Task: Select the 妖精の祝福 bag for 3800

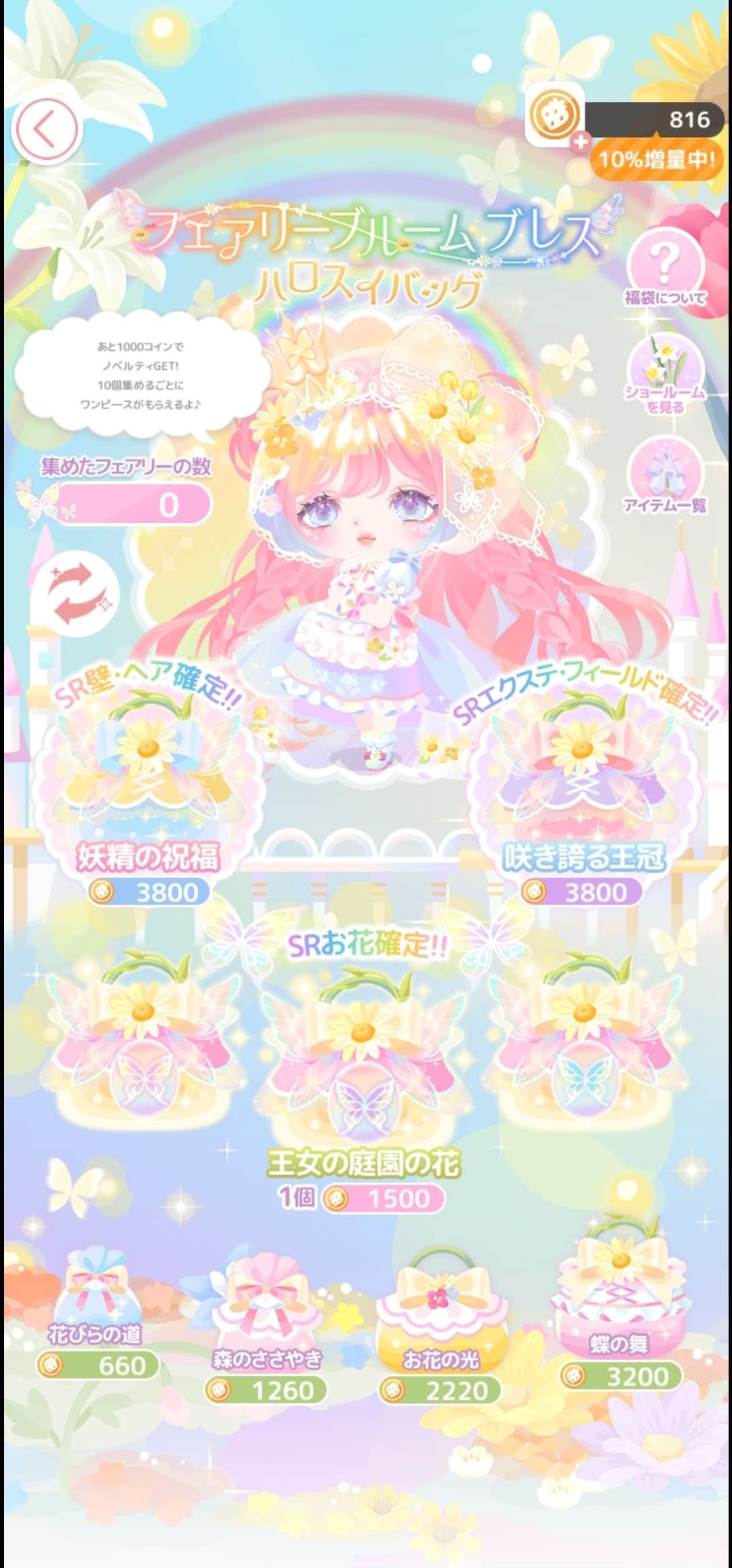Action: (147, 796)
